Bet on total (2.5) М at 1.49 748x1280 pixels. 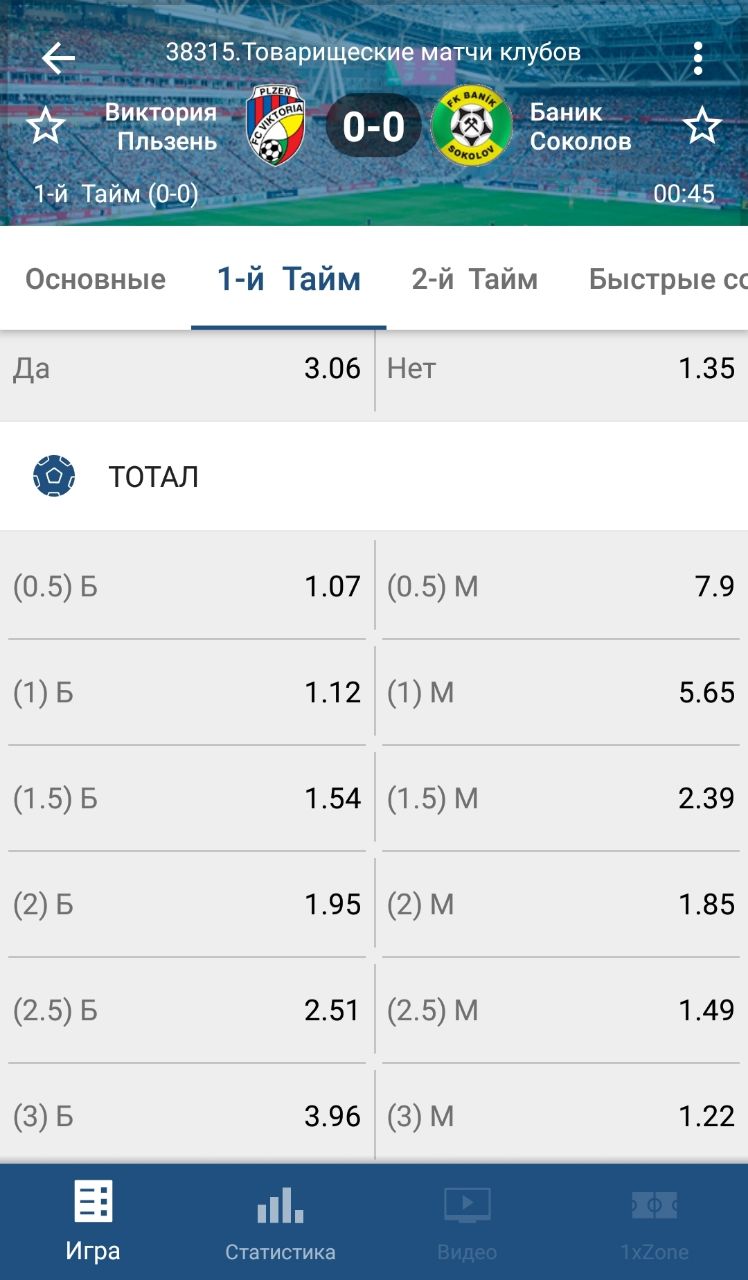click(x=562, y=1010)
